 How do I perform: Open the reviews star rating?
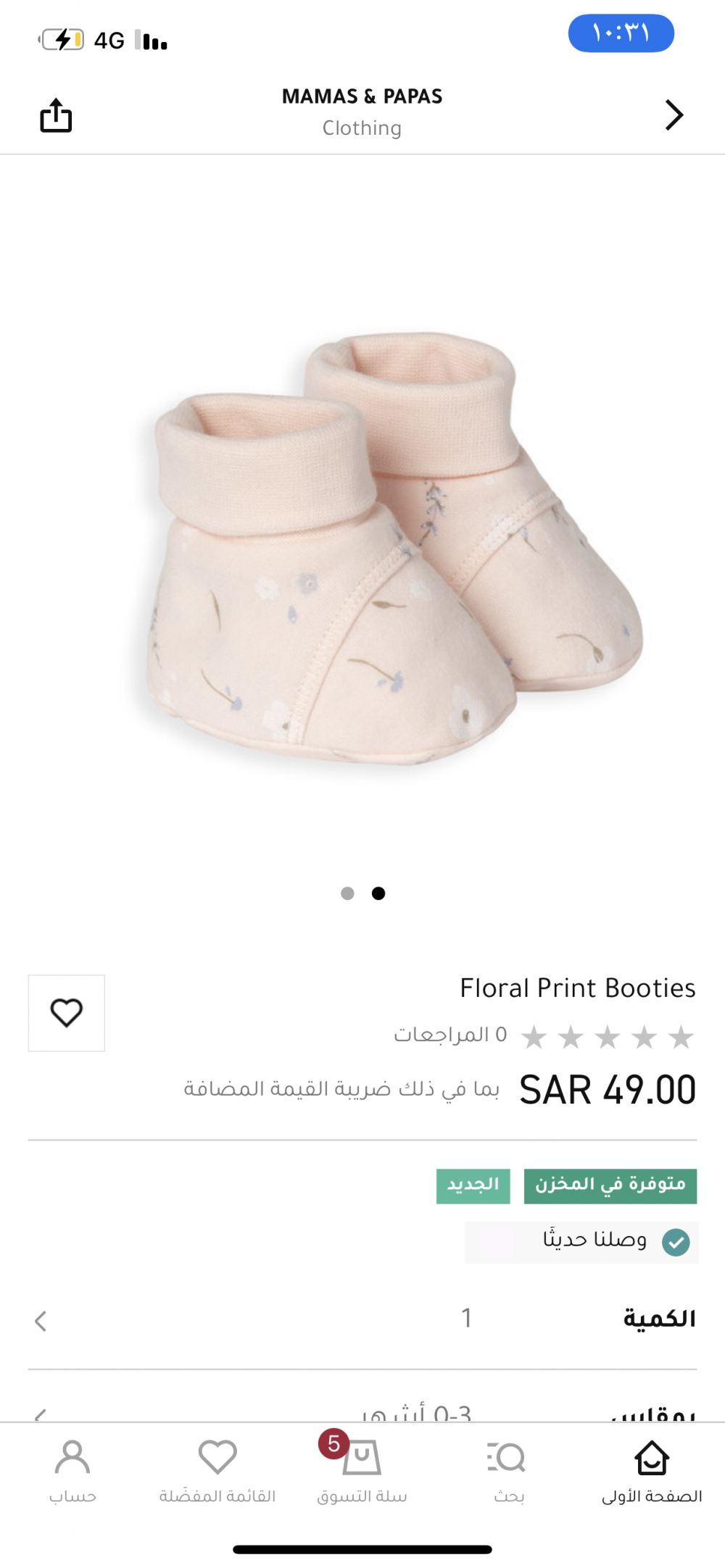[x=608, y=1037]
